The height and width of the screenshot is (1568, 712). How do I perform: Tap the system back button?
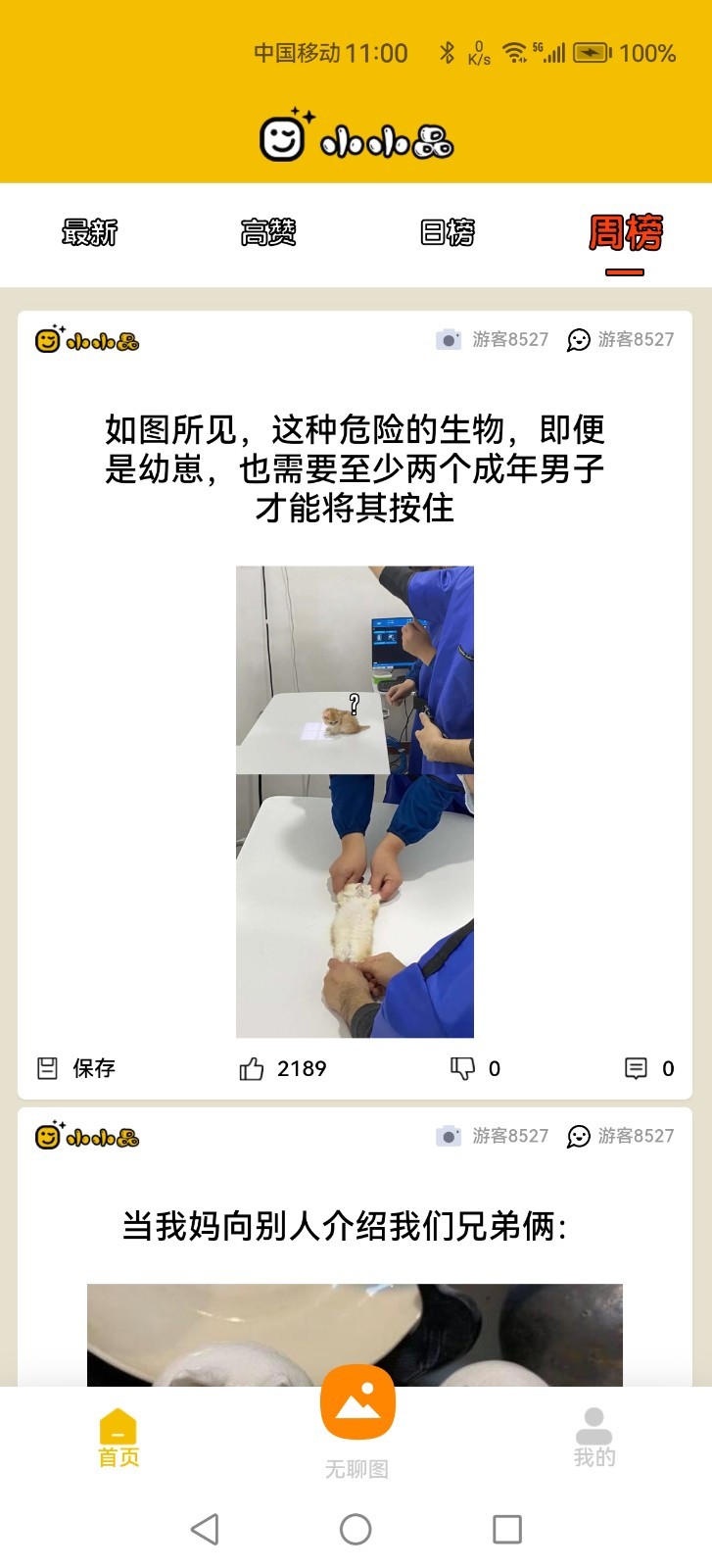(205, 1529)
